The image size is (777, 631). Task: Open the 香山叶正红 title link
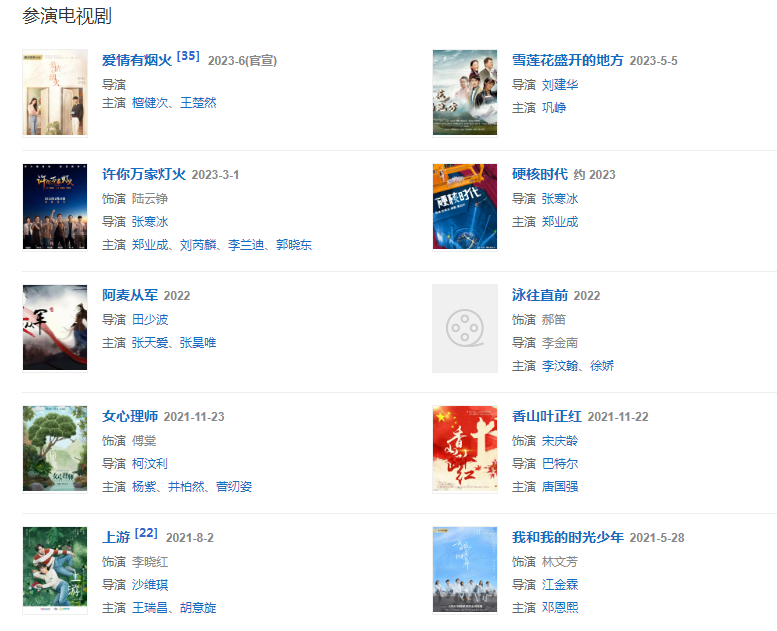point(546,417)
